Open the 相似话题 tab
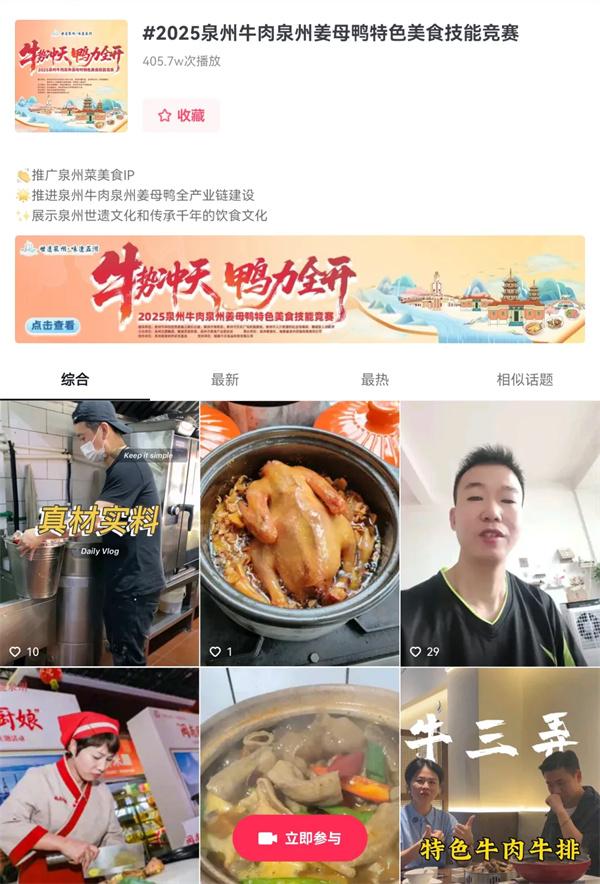600x884 pixels. tap(525, 380)
